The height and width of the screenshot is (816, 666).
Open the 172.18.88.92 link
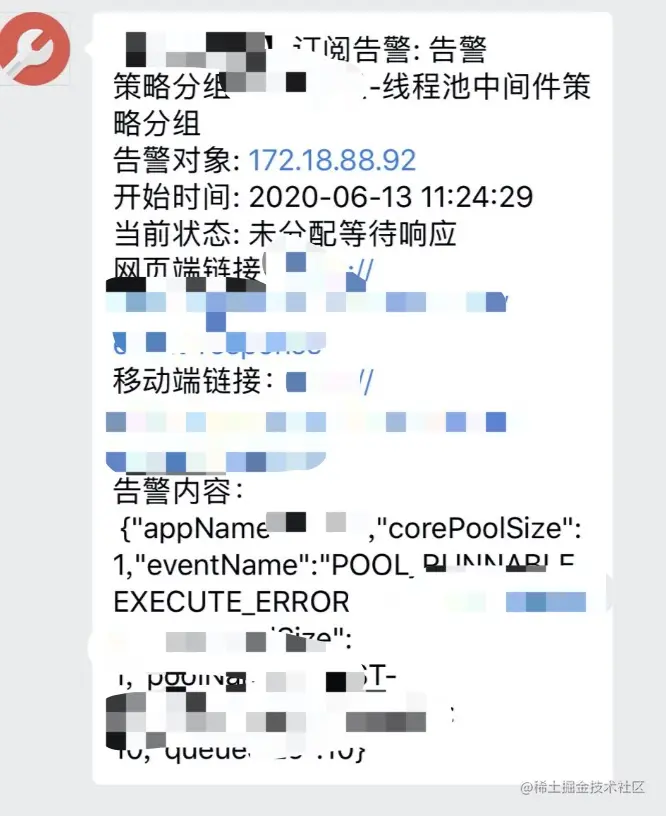(x=331, y=160)
